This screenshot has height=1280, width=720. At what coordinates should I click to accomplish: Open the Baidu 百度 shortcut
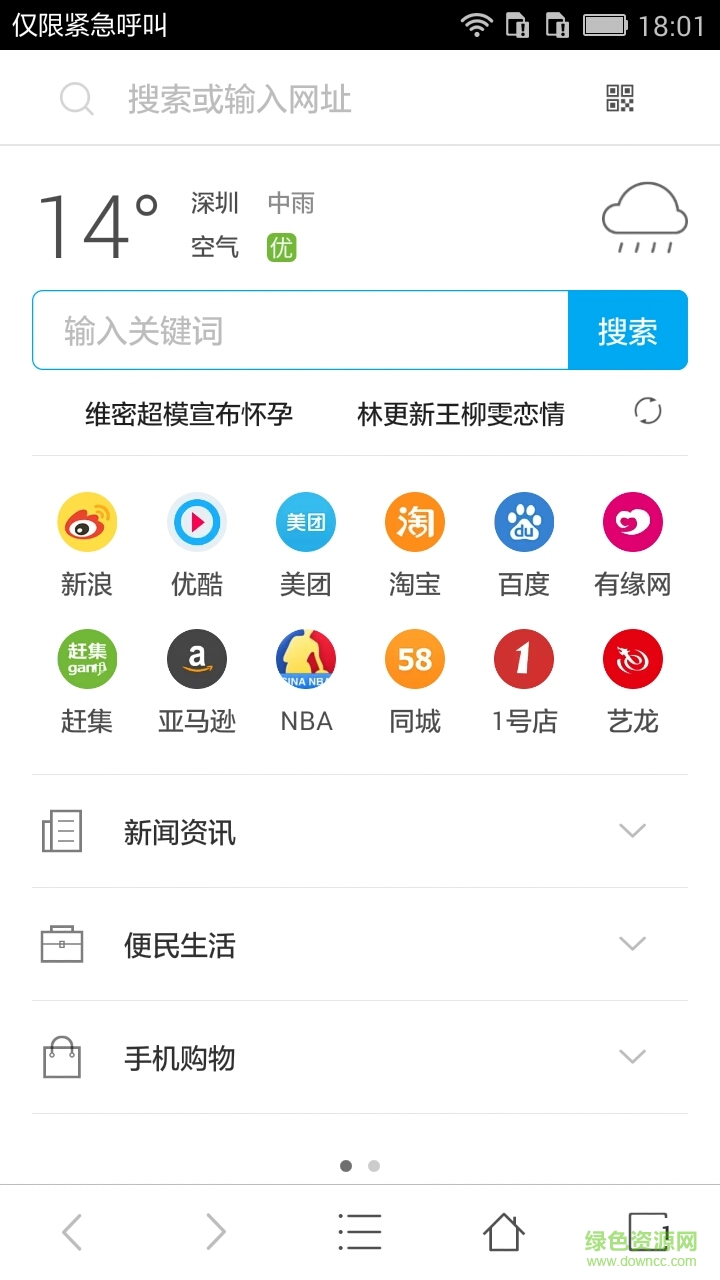(523, 521)
